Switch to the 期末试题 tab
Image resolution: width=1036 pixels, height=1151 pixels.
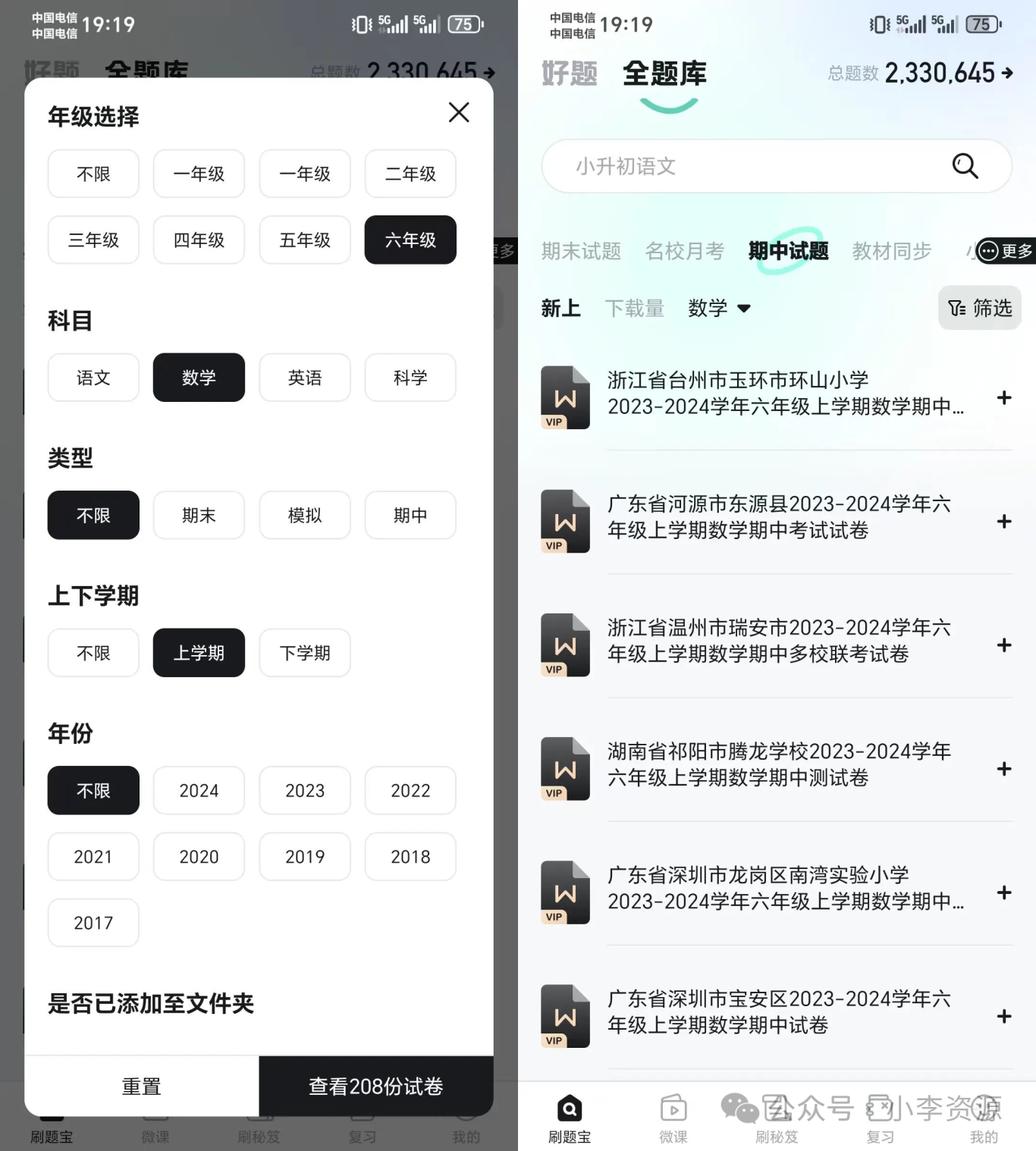coord(581,251)
